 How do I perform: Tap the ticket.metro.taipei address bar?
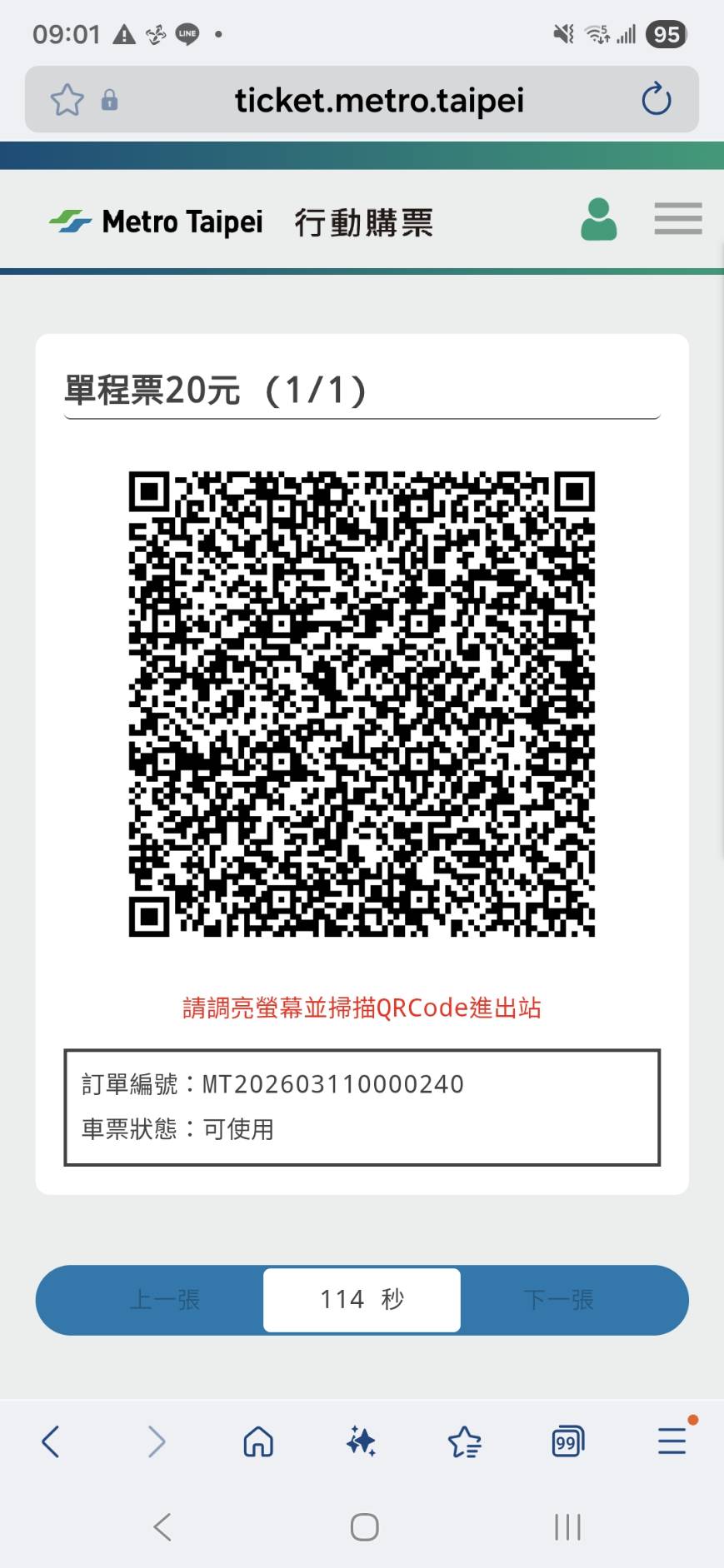click(379, 101)
